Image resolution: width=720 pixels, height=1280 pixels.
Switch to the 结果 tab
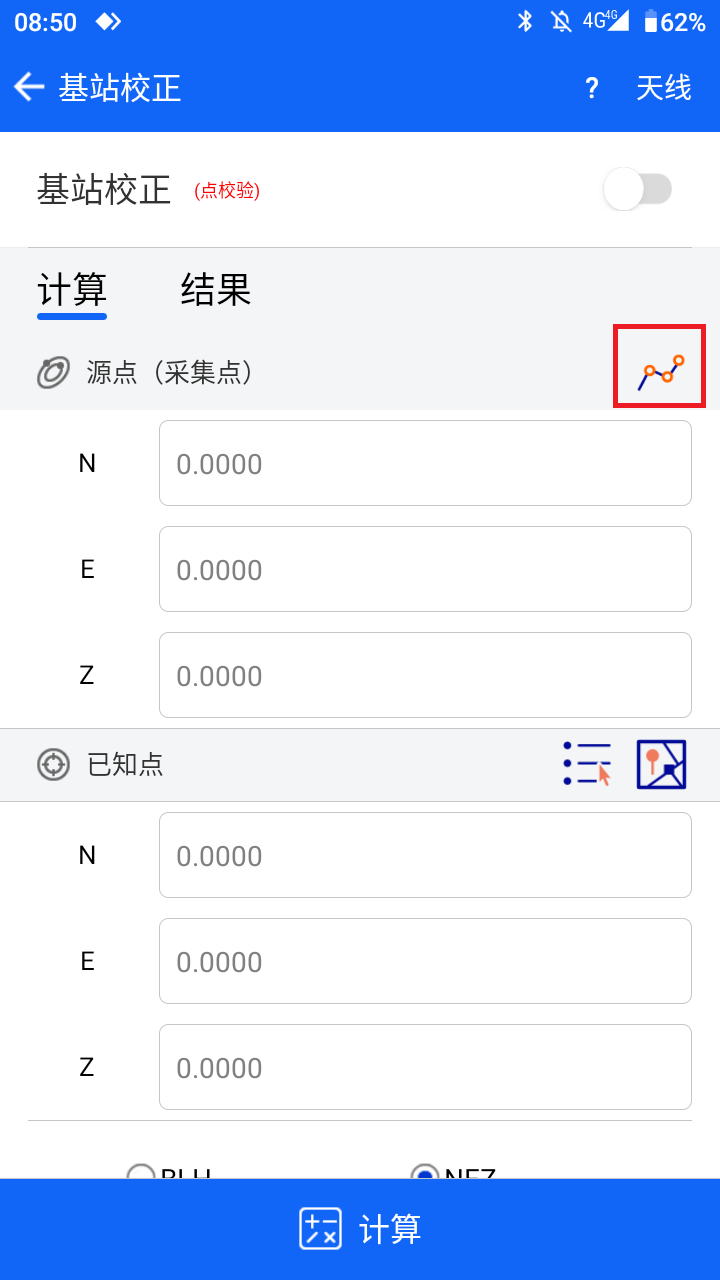(x=216, y=290)
